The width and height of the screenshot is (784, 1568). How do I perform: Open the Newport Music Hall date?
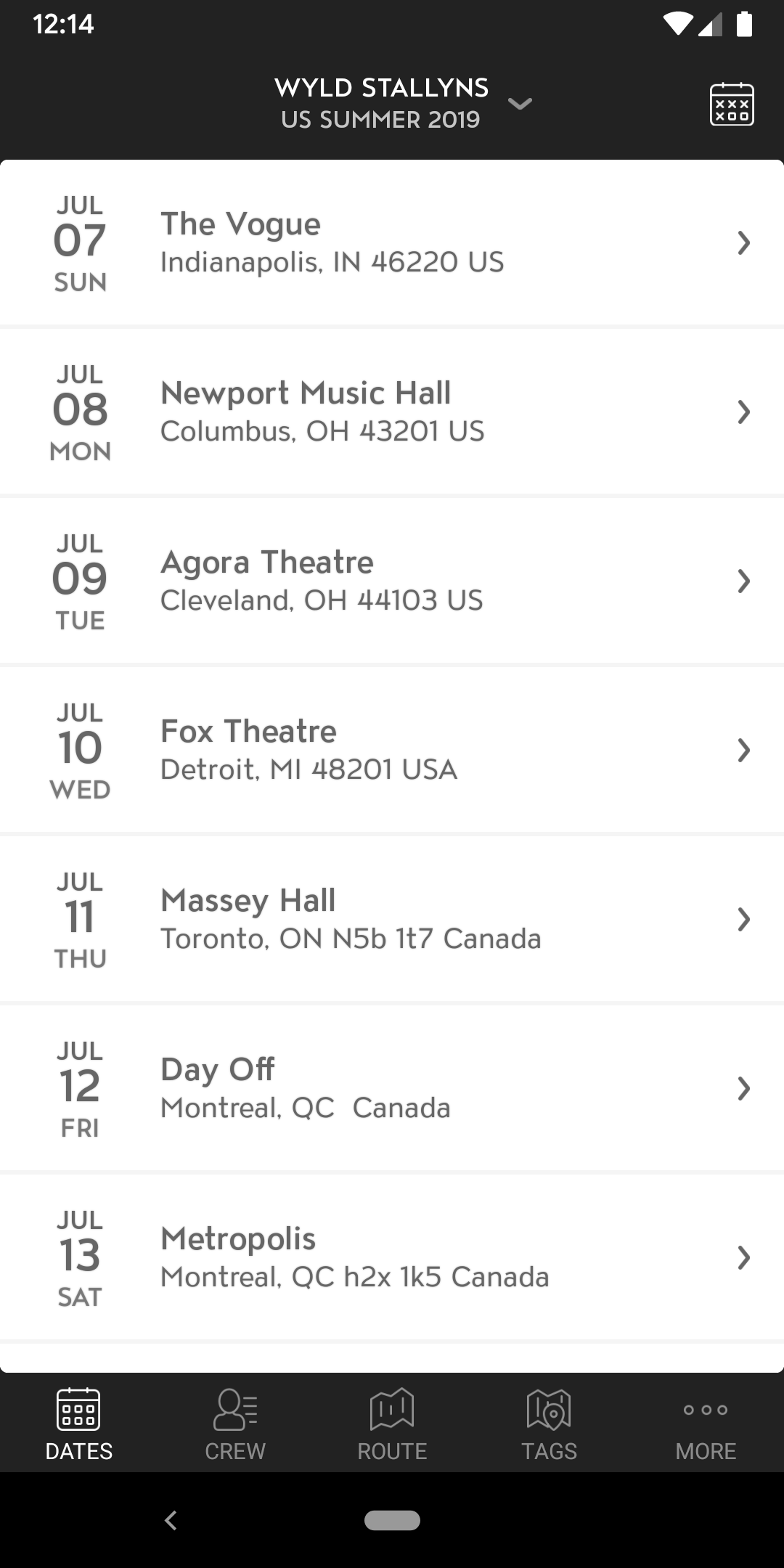pyautogui.click(x=392, y=412)
